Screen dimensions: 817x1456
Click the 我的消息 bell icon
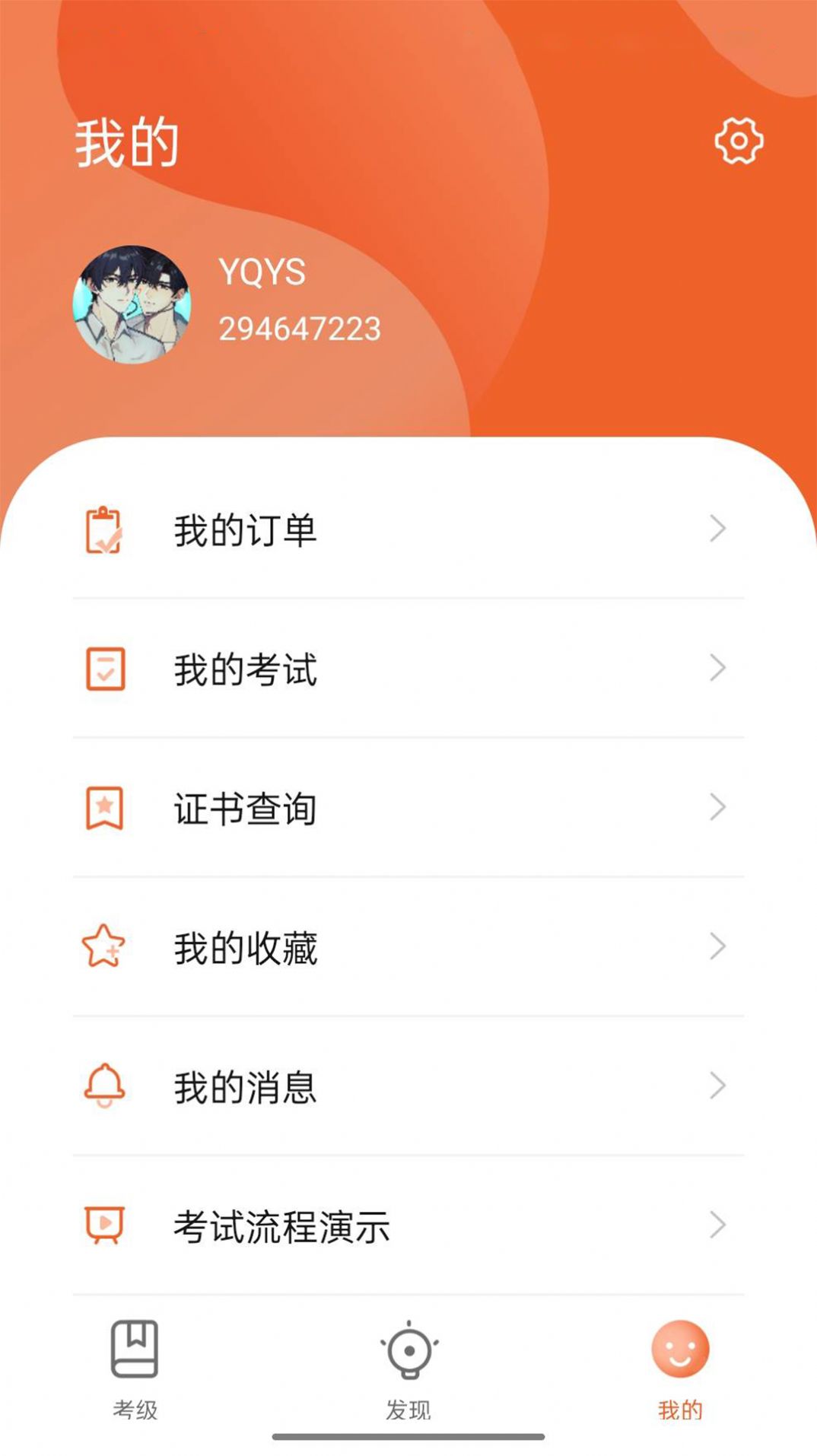click(x=105, y=1086)
